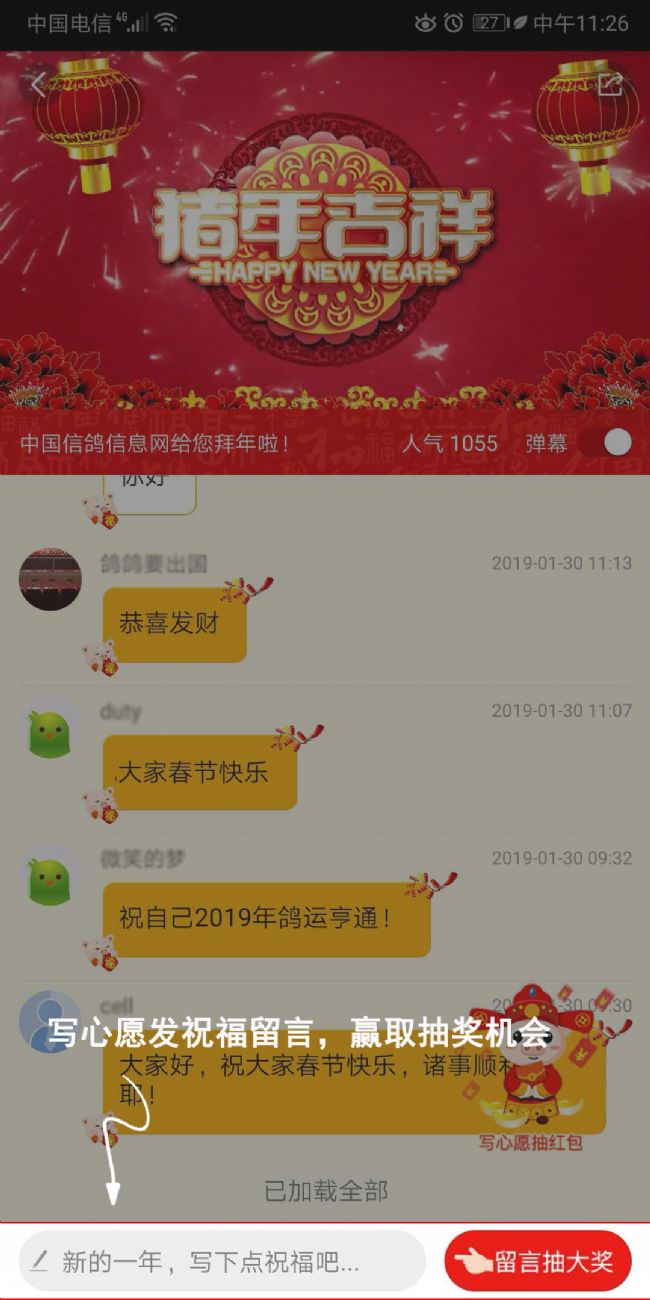
Task: View the profile avatar of duty
Action: (x=50, y=727)
